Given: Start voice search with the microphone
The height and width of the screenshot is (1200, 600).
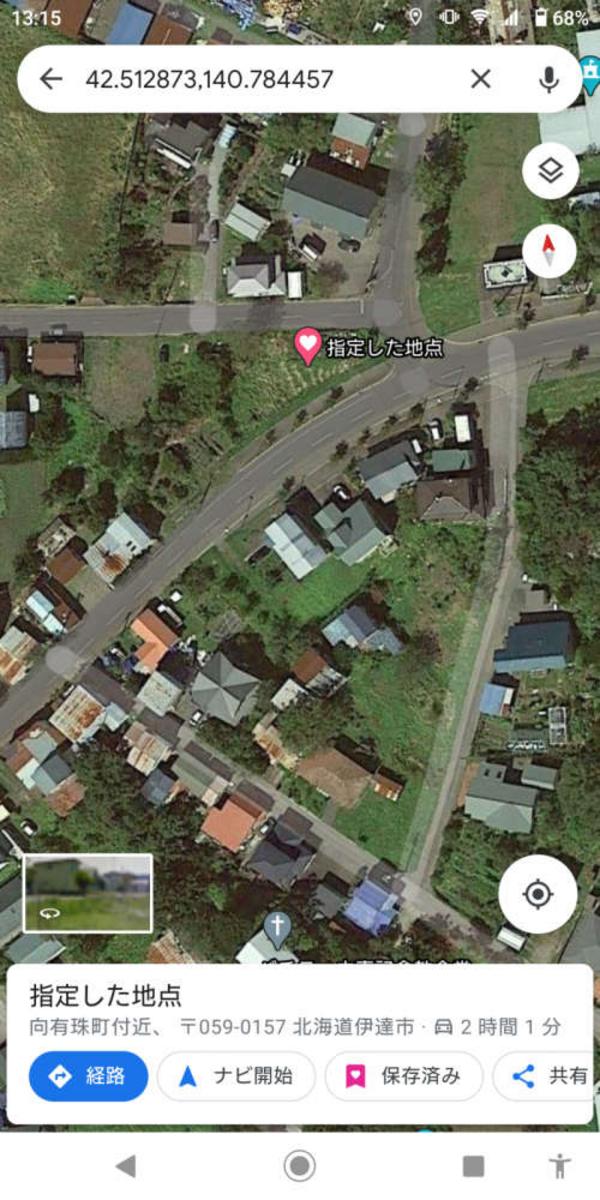Looking at the screenshot, I should tap(548, 79).
